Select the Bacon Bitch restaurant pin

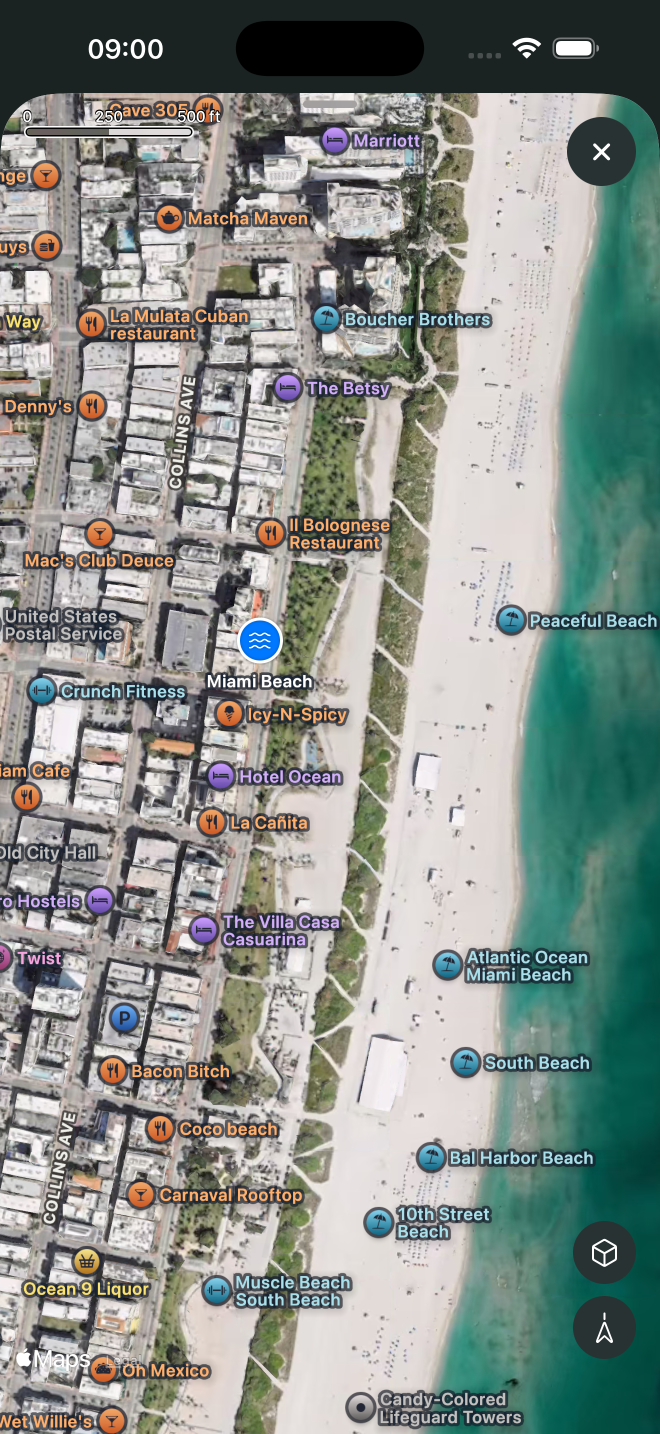(x=112, y=1071)
